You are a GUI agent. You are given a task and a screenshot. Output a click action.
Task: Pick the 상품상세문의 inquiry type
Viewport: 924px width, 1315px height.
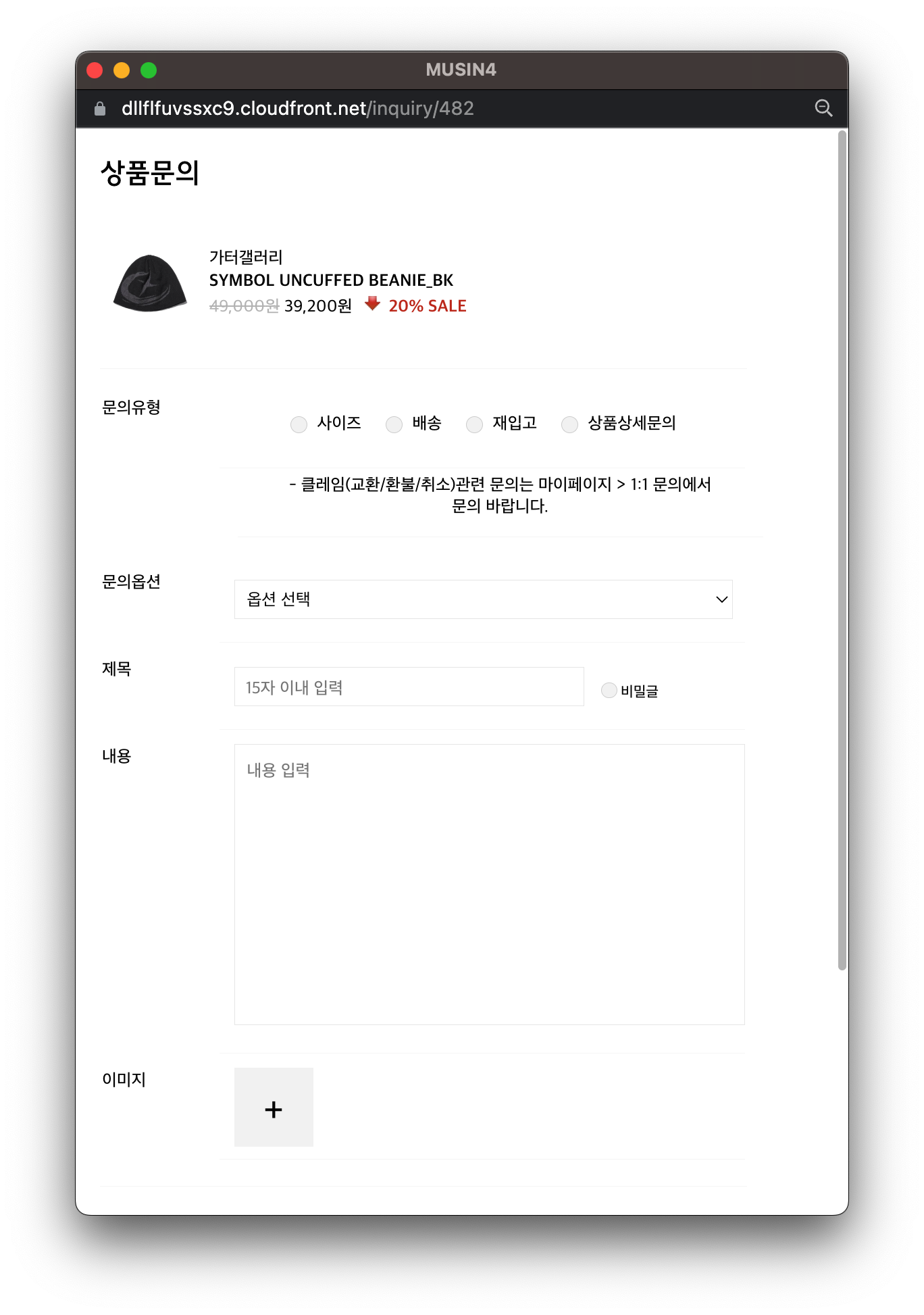[570, 424]
